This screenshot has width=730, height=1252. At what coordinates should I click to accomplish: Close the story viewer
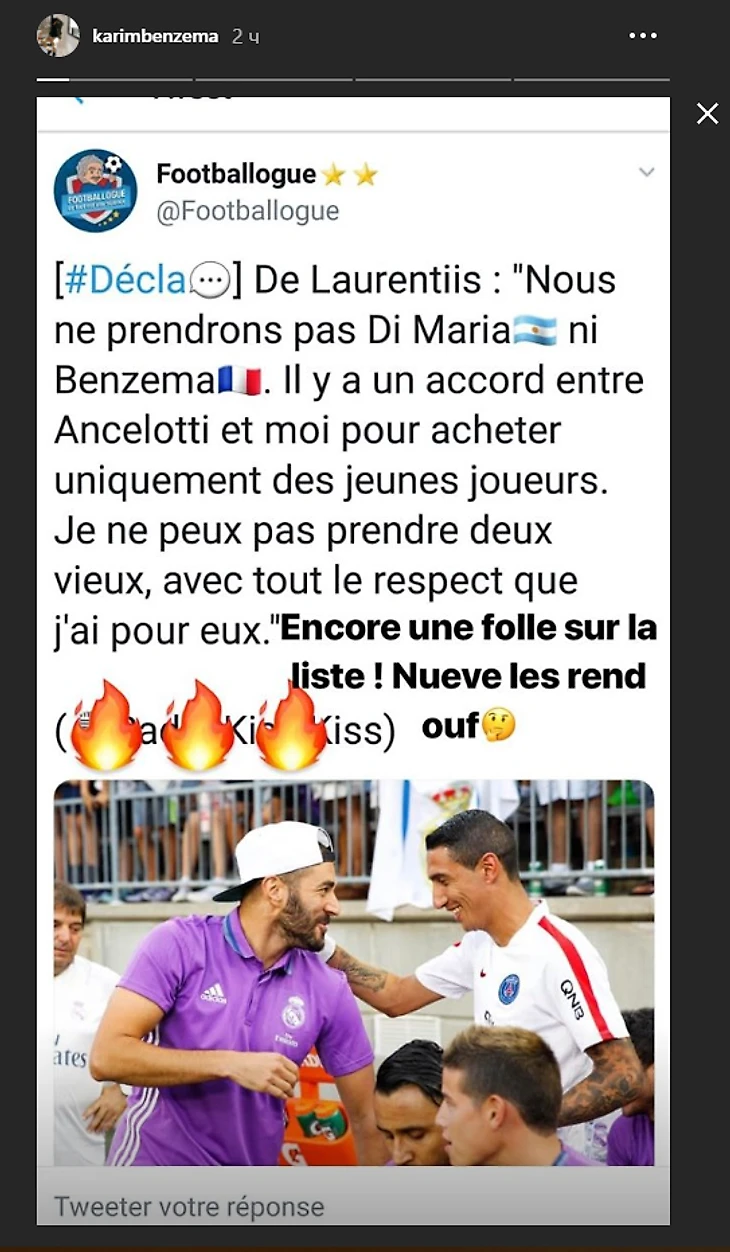point(707,114)
